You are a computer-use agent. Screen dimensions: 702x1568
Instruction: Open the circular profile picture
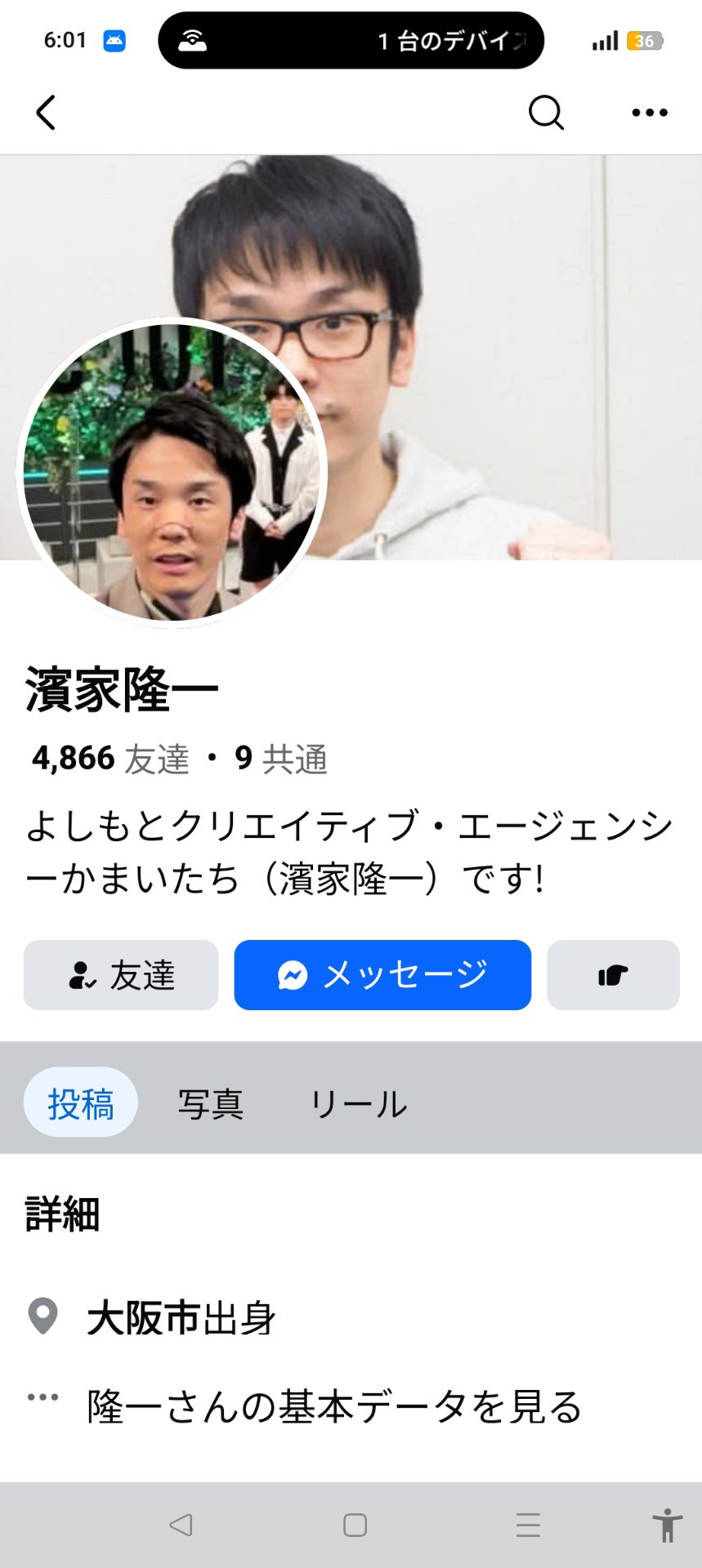(172, 472)
